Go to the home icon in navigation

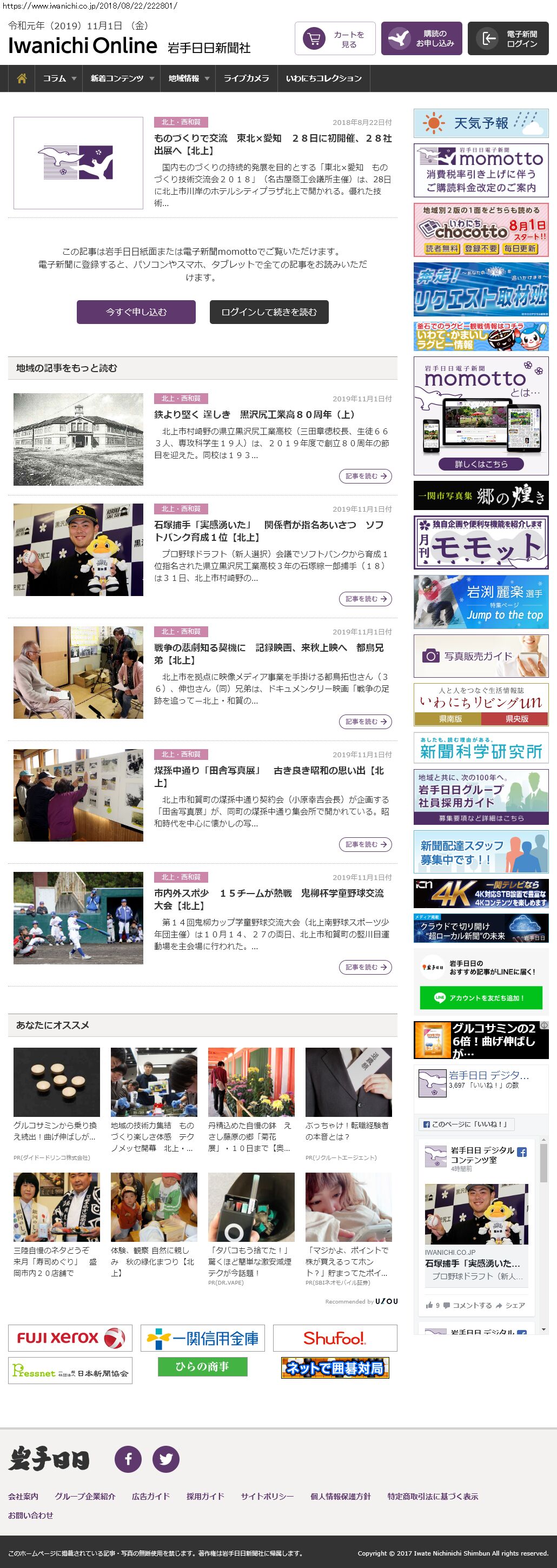pyautogui.click(x=22, y=78)
